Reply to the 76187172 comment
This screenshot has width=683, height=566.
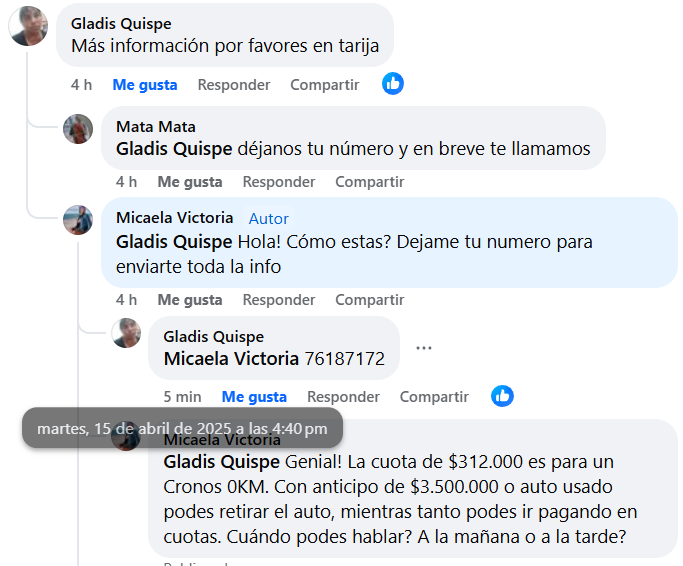[343, 397]
